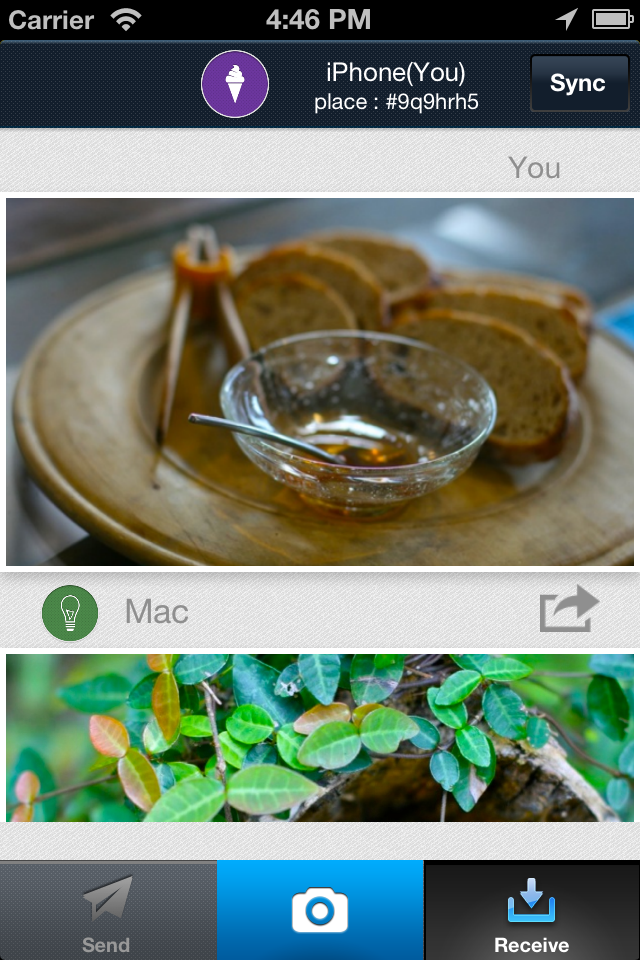The image size is (640, 960).
Task: Open the green leaves photo from Mac
Action: (x=320, y=738)
